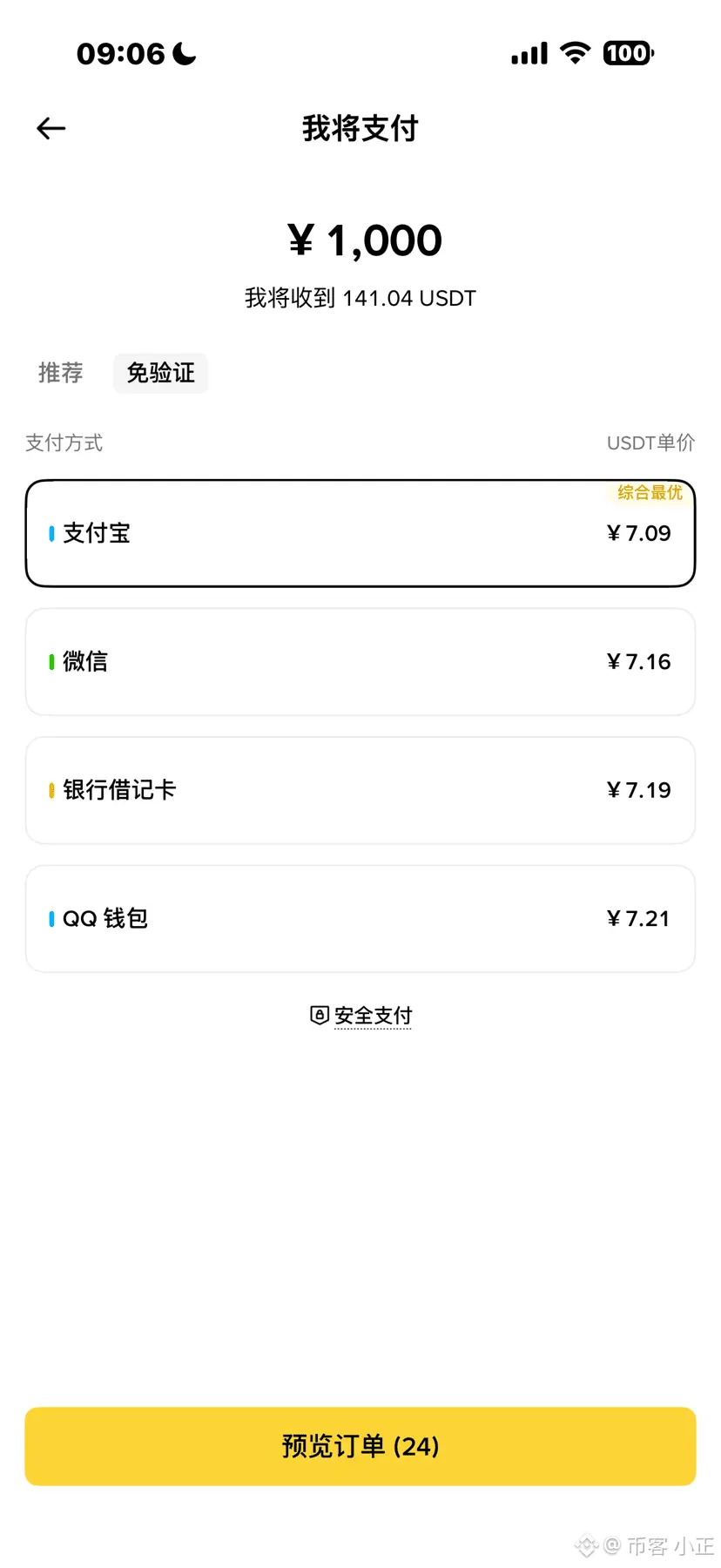Choose QQ 钱包 payment option
Screen dimensions: 721x1568
point(360,918)
